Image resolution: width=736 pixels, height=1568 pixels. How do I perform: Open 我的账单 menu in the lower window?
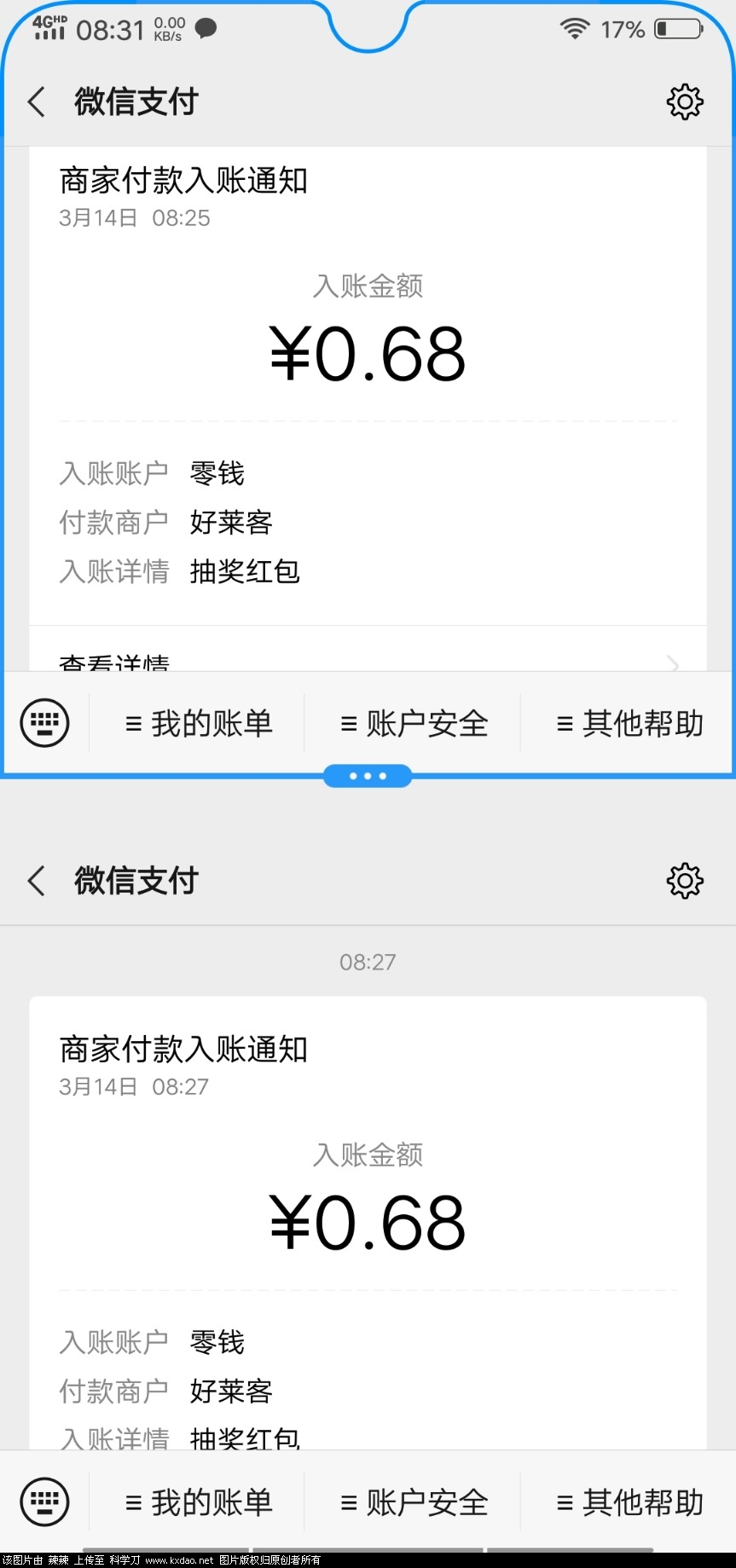(198, 1502)
